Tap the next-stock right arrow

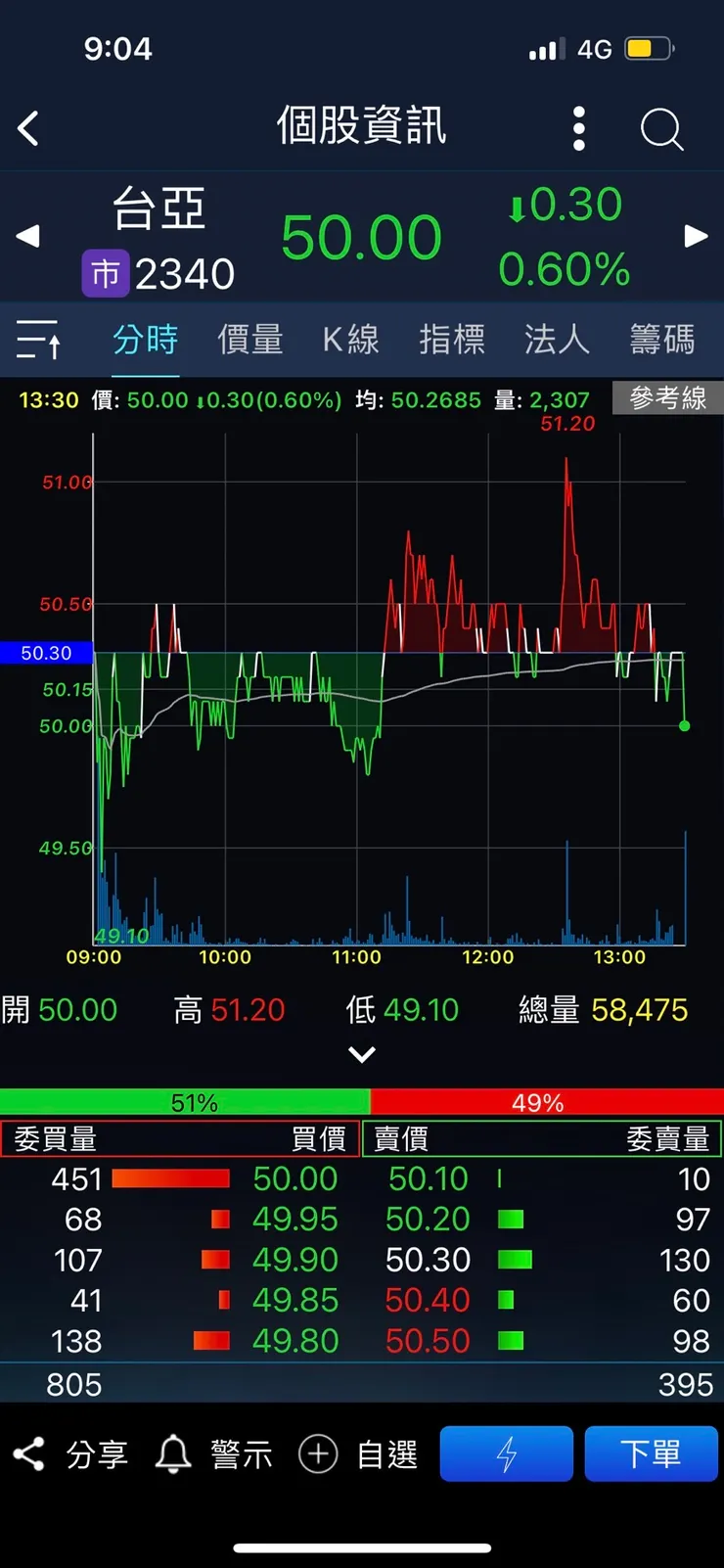696,235
